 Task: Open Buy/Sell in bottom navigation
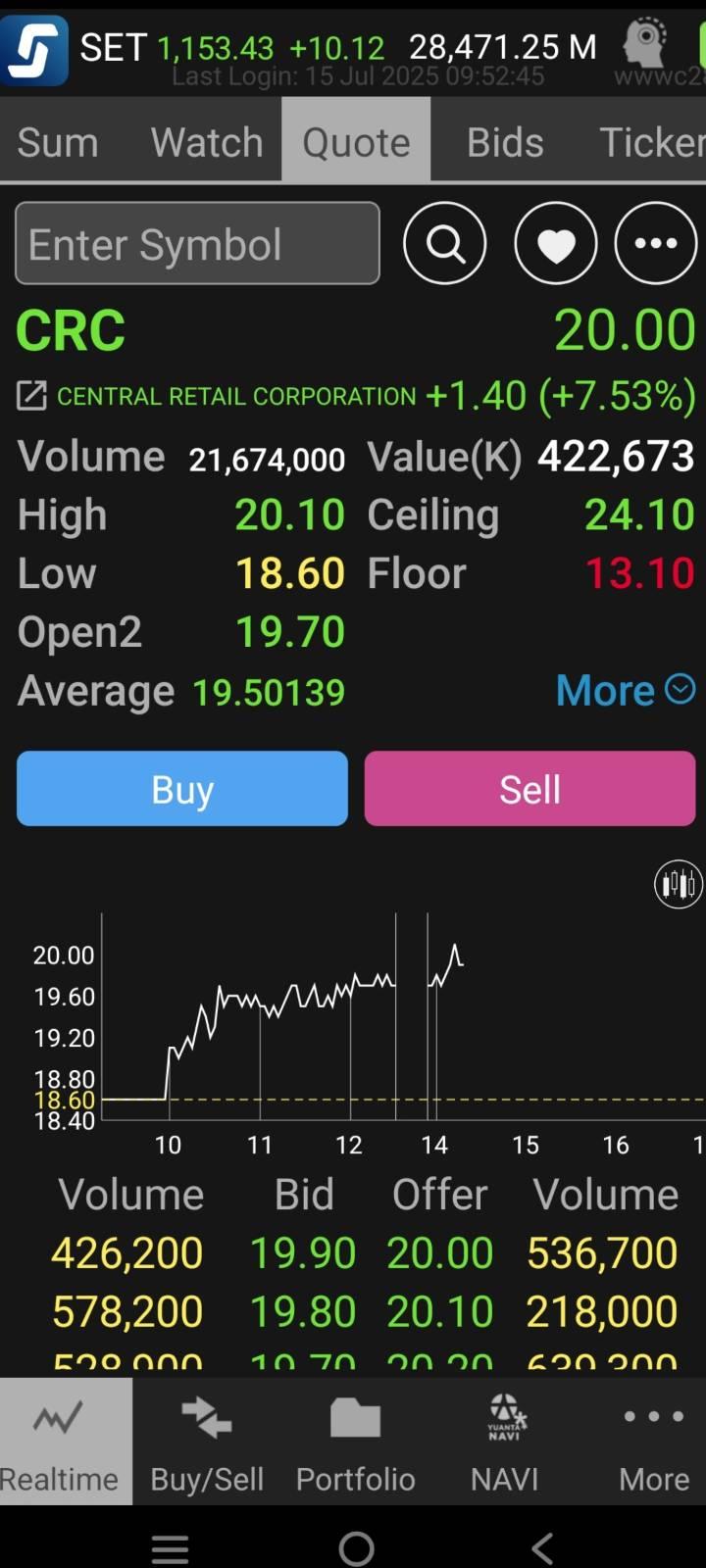pos(207,1442)
